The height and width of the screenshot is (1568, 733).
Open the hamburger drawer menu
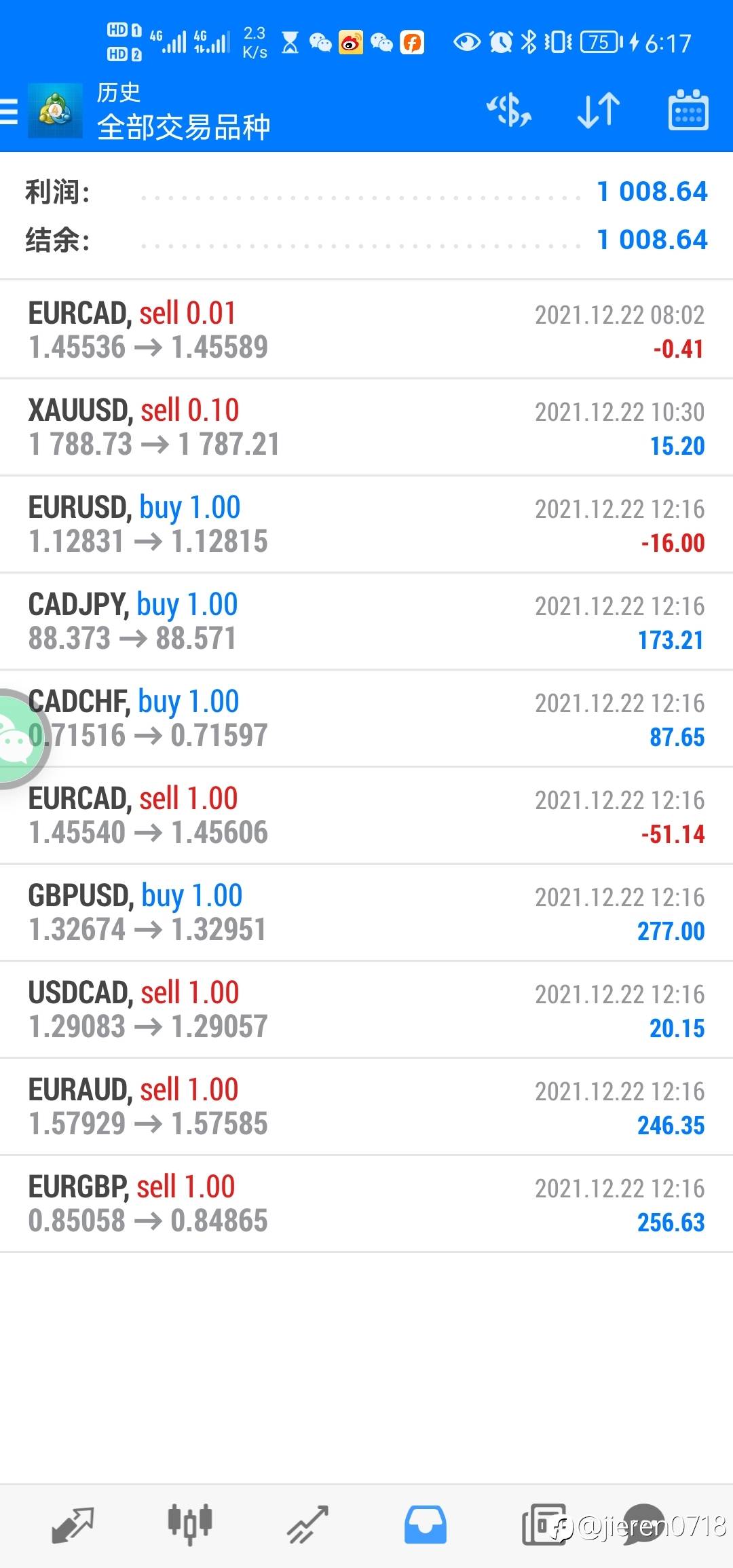pos(9,111)
